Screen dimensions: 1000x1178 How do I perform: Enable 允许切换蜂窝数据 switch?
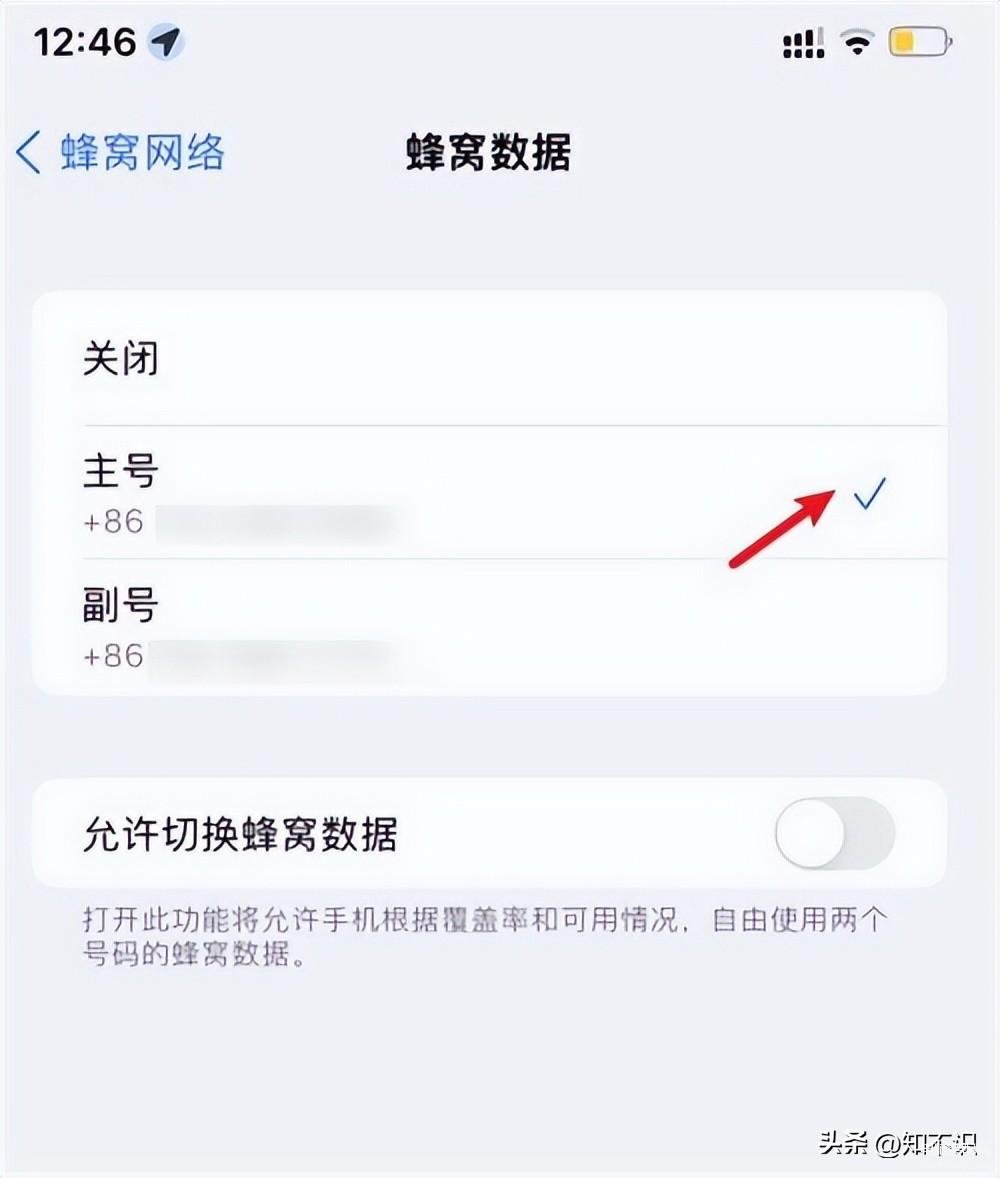pyautogui.click(x=835, y=833)
